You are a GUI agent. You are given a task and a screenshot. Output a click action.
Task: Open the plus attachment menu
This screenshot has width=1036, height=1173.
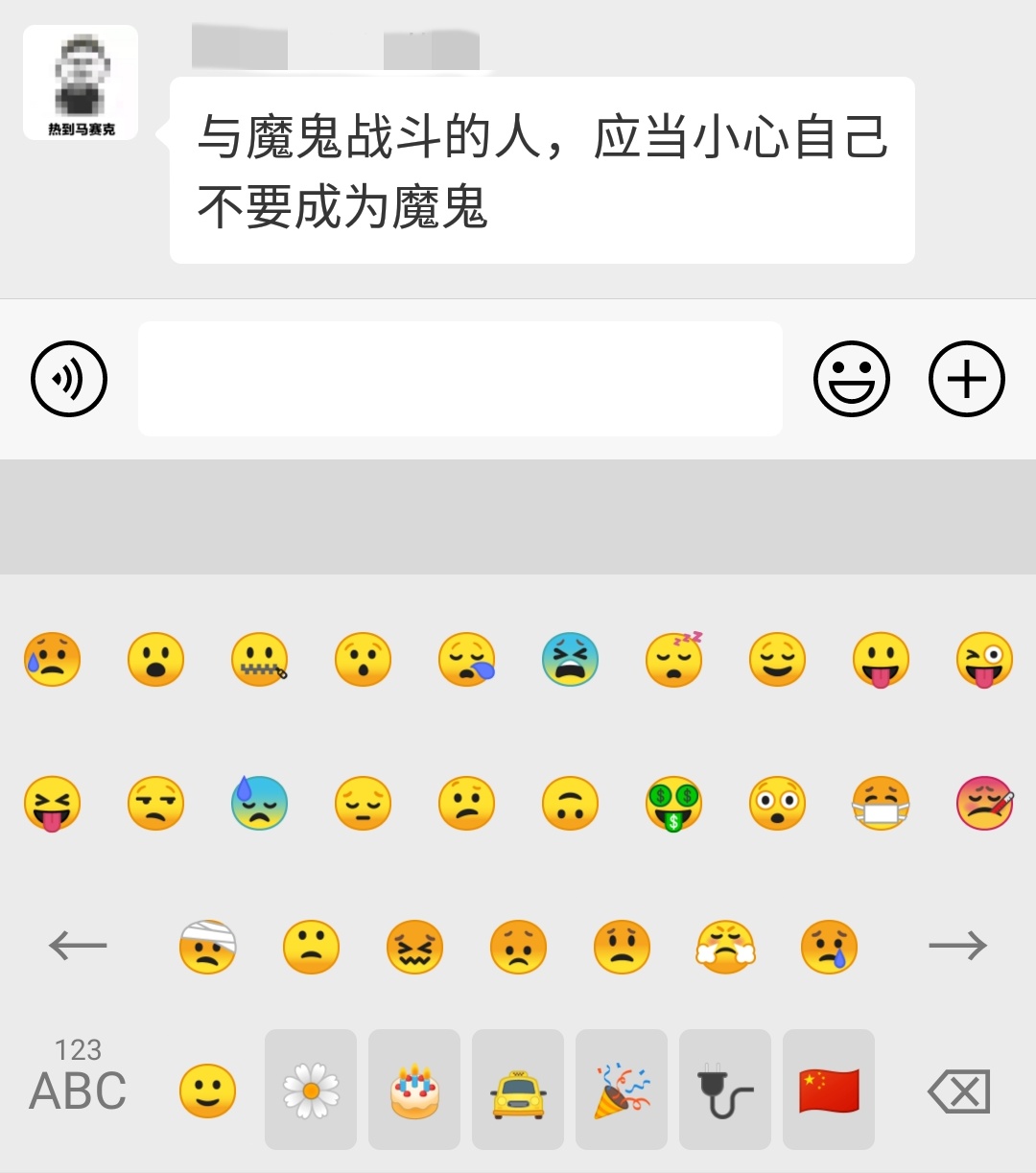click(x=966, y=379)
